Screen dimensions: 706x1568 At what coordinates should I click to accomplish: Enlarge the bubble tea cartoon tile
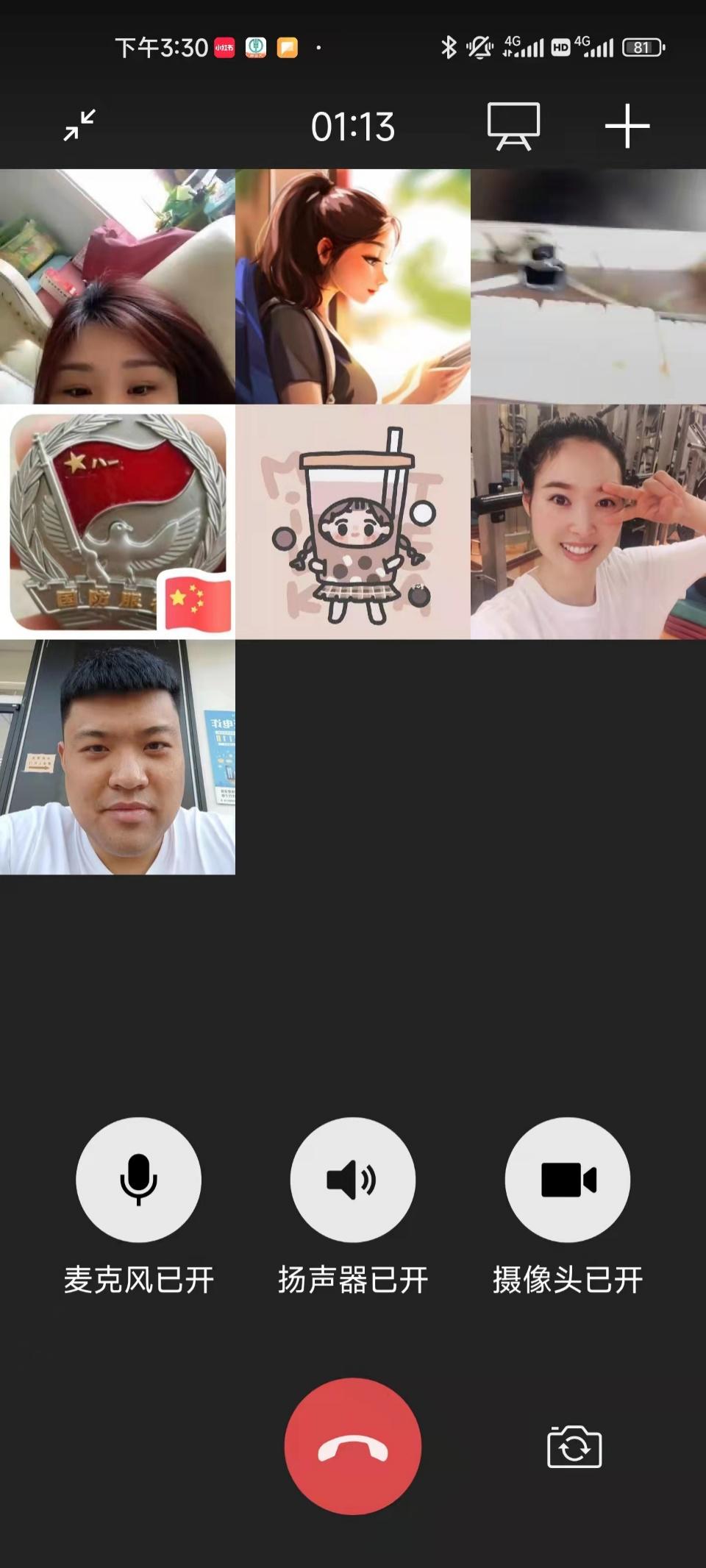[353, 521]
